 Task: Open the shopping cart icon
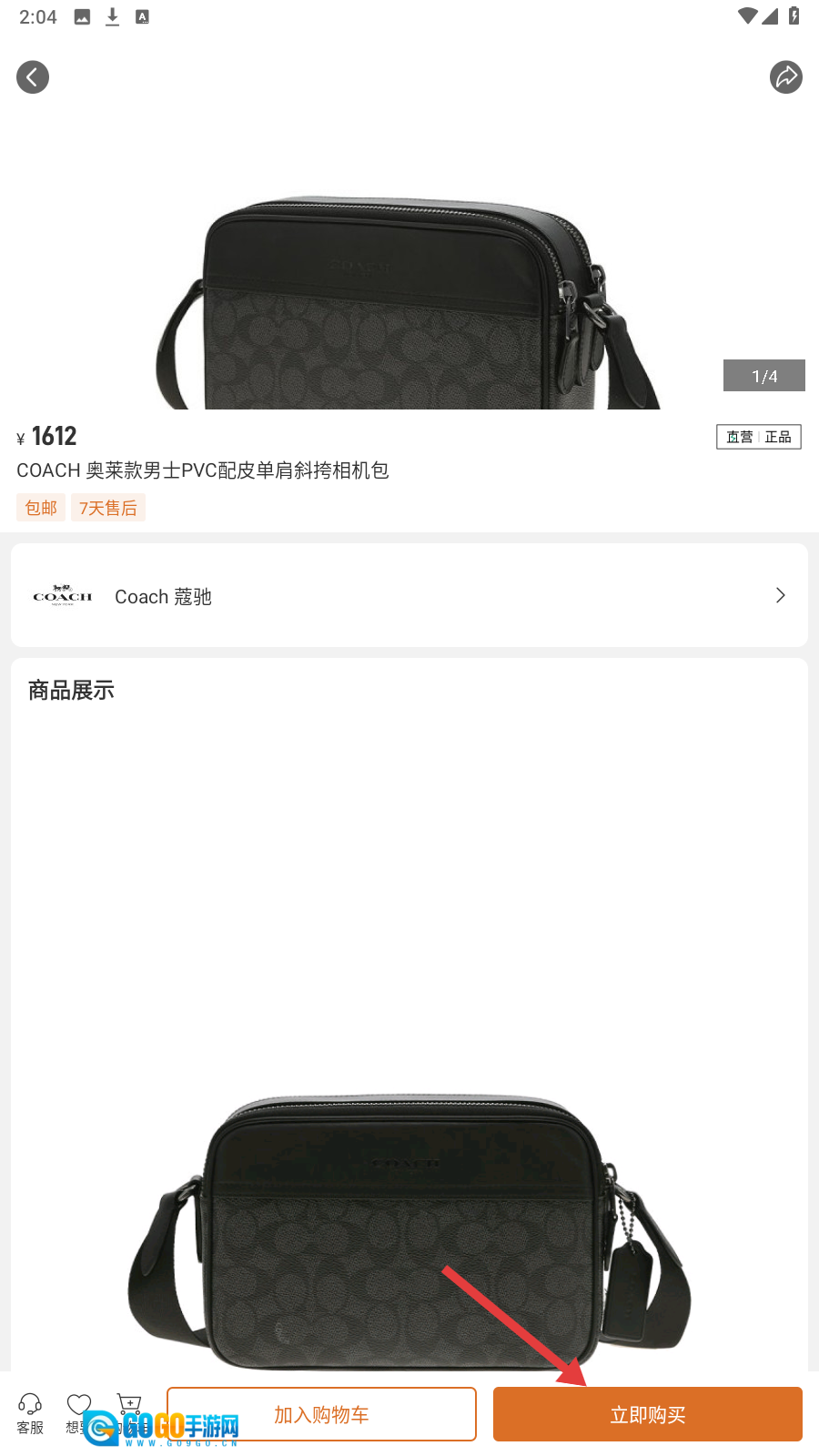pos(129,1406)
